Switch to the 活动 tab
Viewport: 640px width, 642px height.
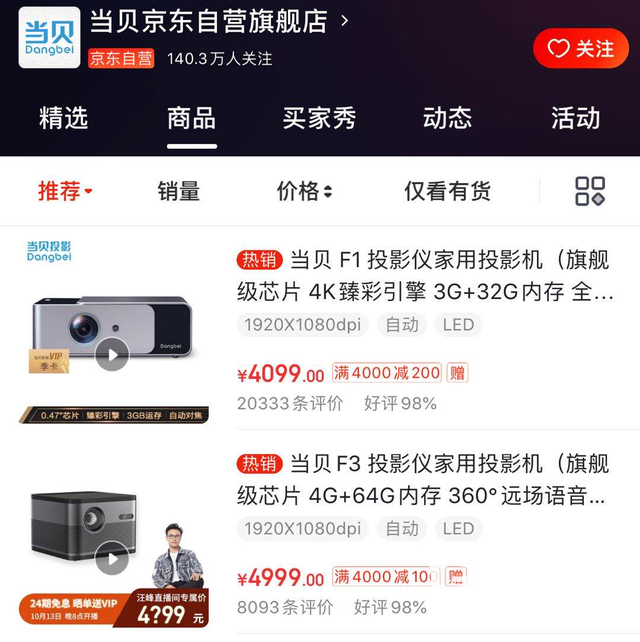point(575,118)
